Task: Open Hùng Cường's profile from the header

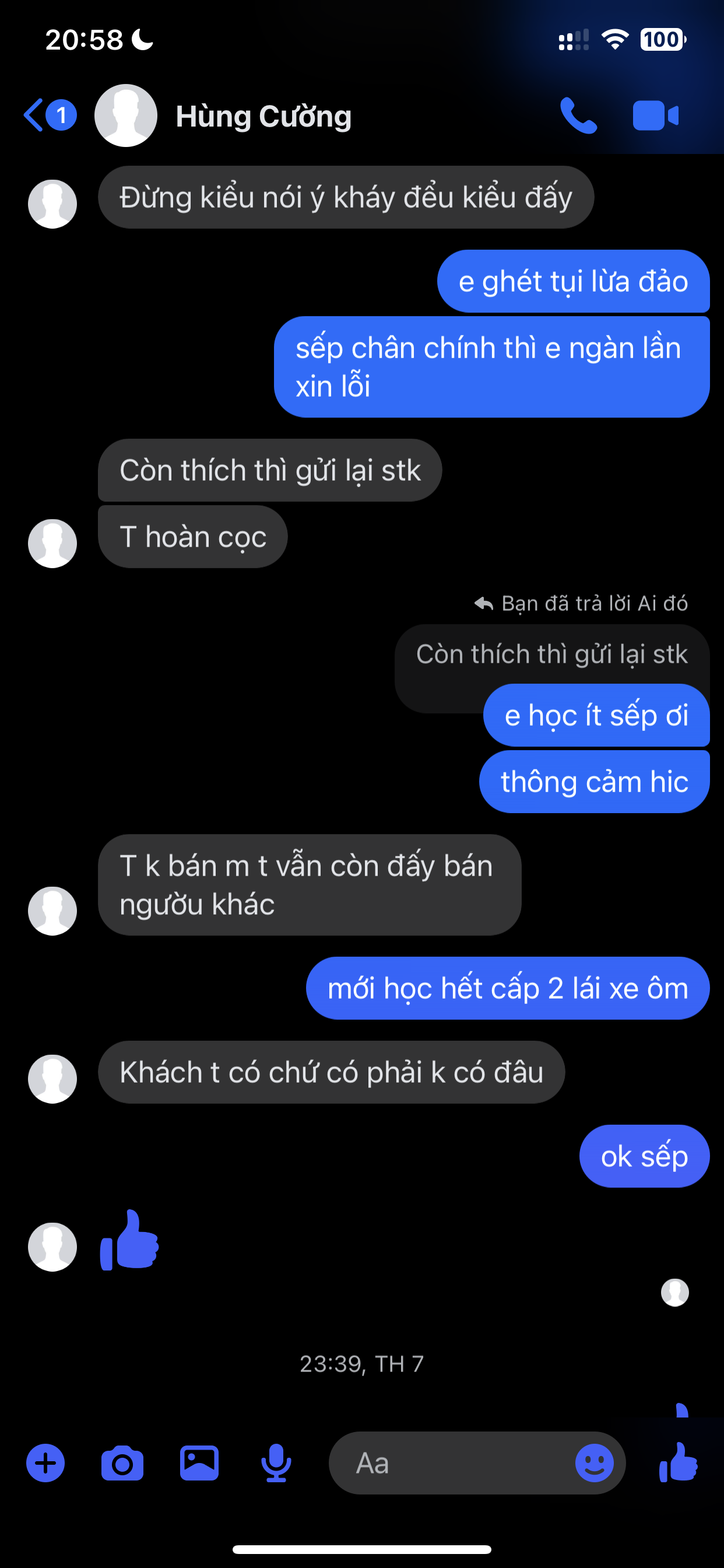Action: (x=263, y=116)
